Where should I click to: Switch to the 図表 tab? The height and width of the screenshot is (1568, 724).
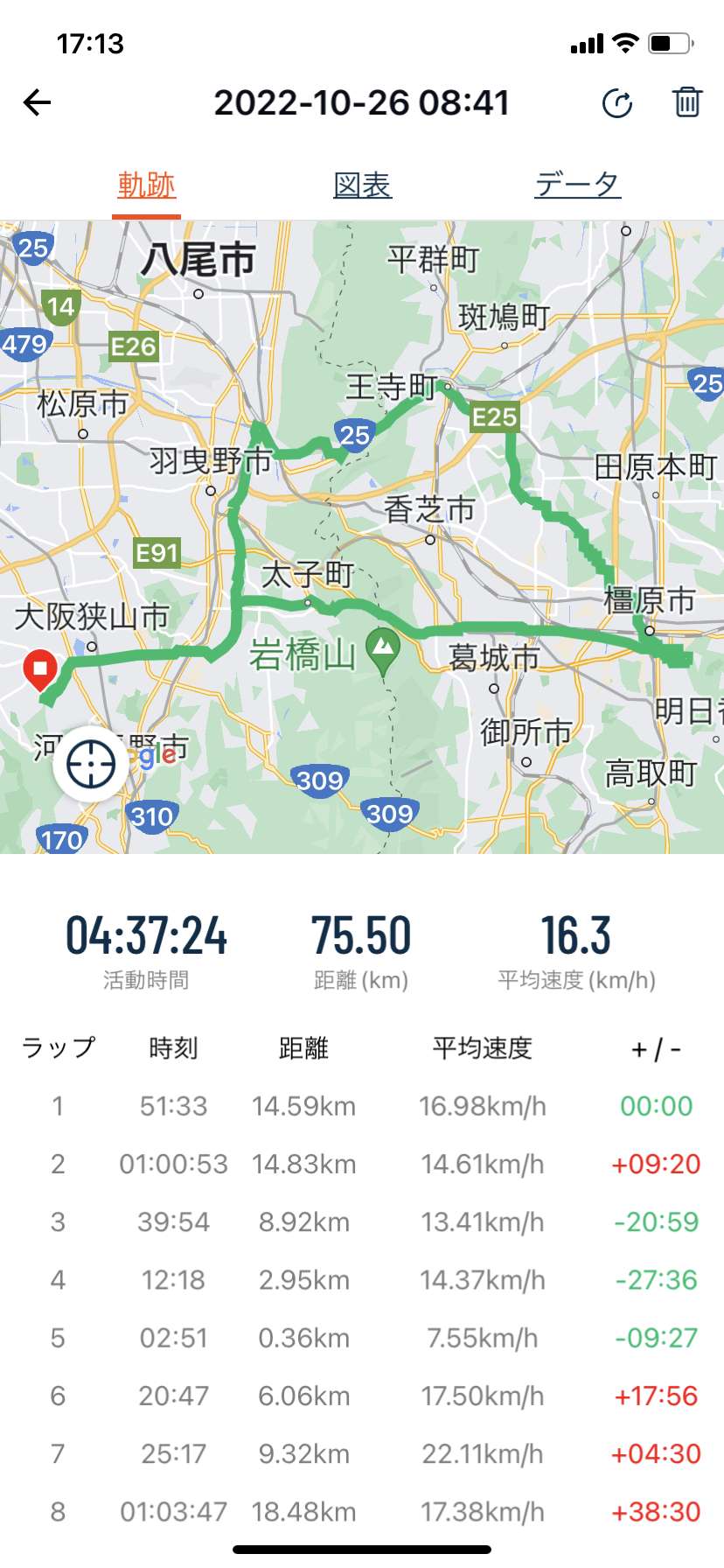362,185
